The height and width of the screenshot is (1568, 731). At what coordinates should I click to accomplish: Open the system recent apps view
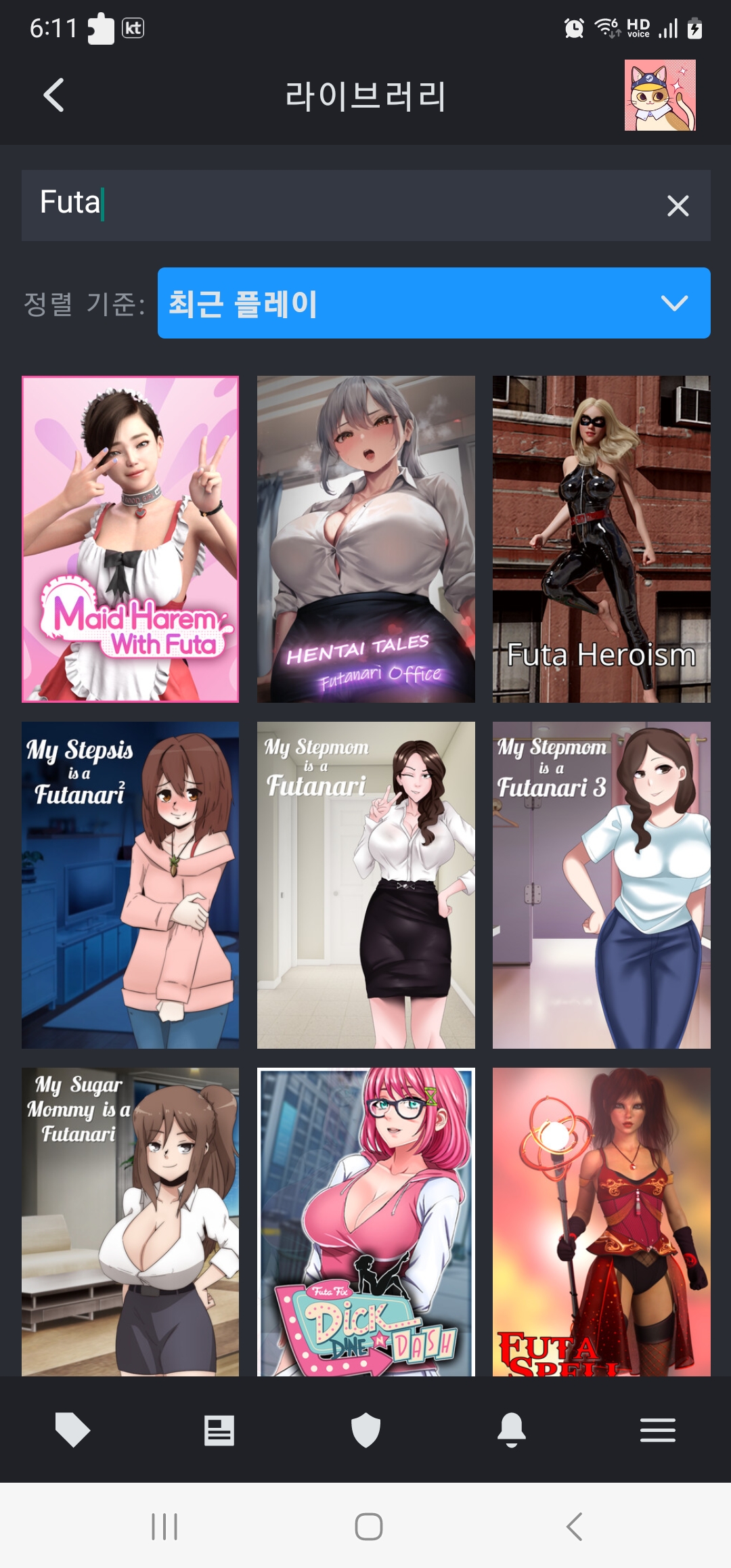click(x=164, y=1526)
